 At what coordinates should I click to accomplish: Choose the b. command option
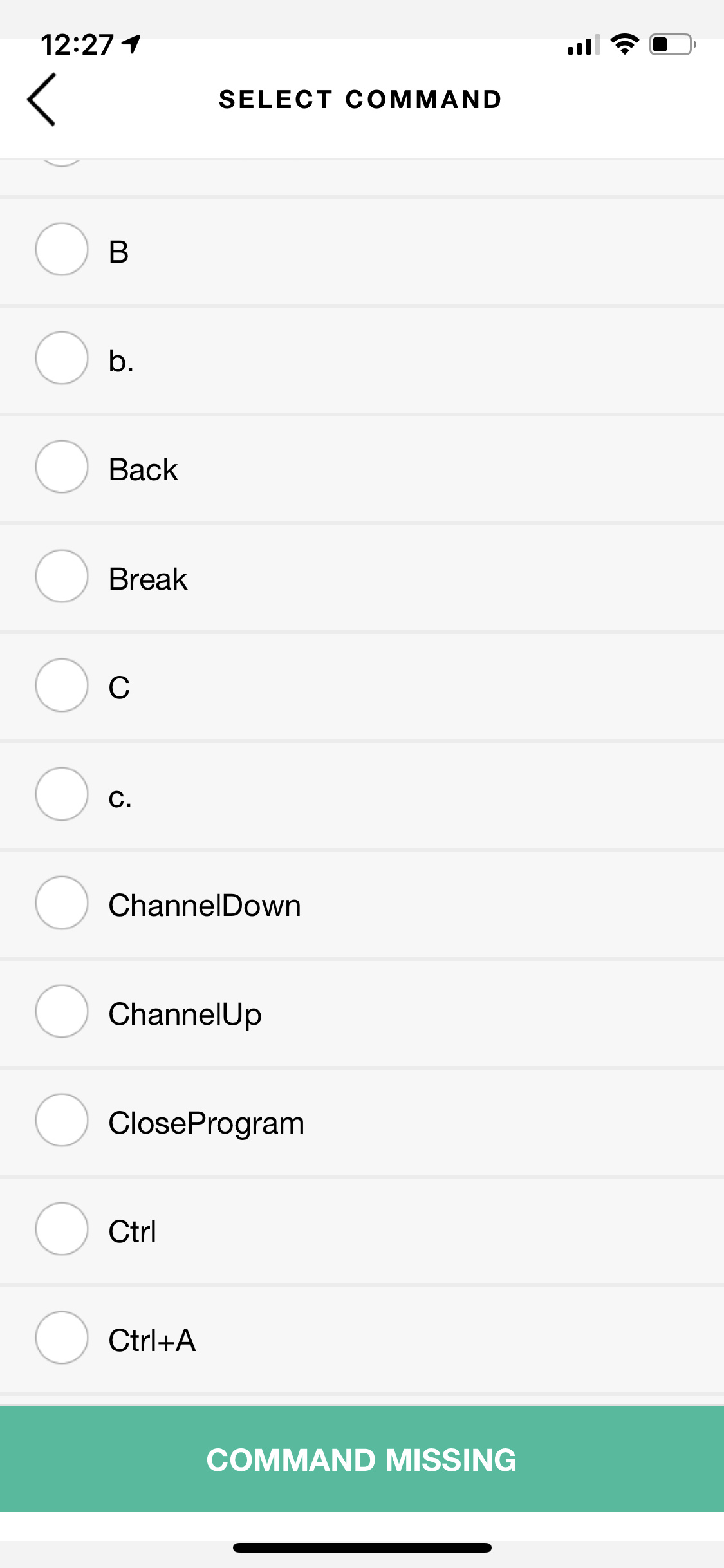tap(62, 359)
